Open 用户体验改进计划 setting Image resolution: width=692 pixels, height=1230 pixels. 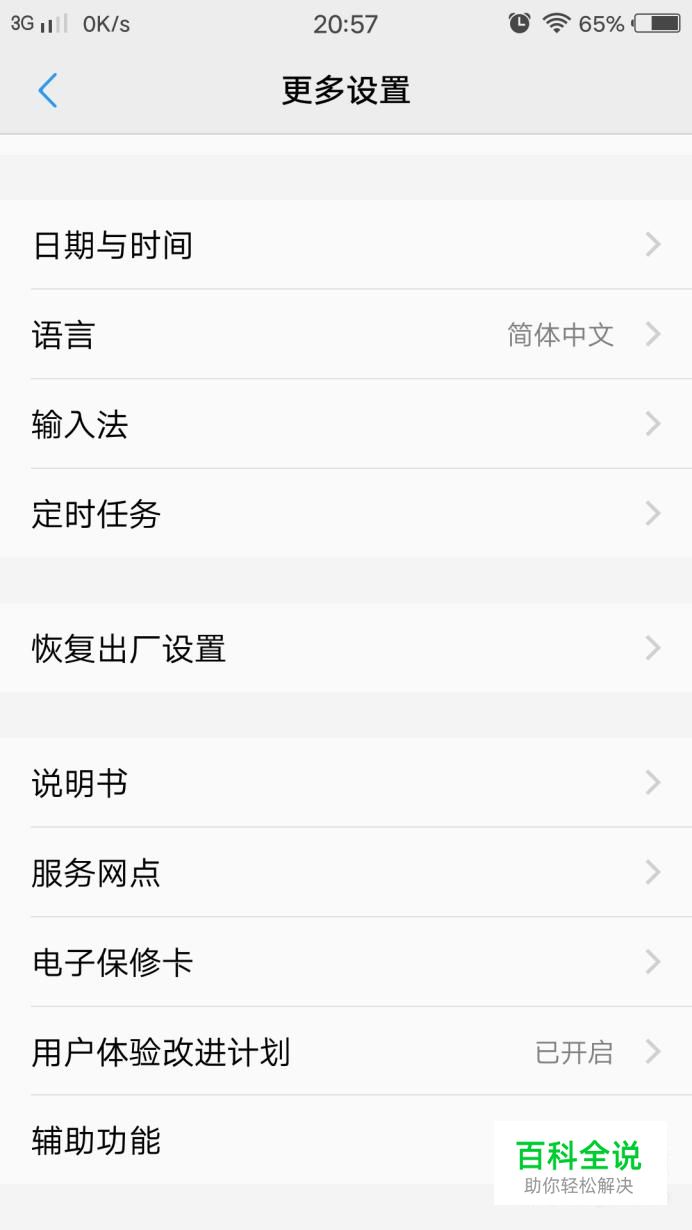[x=346, y=1052]
